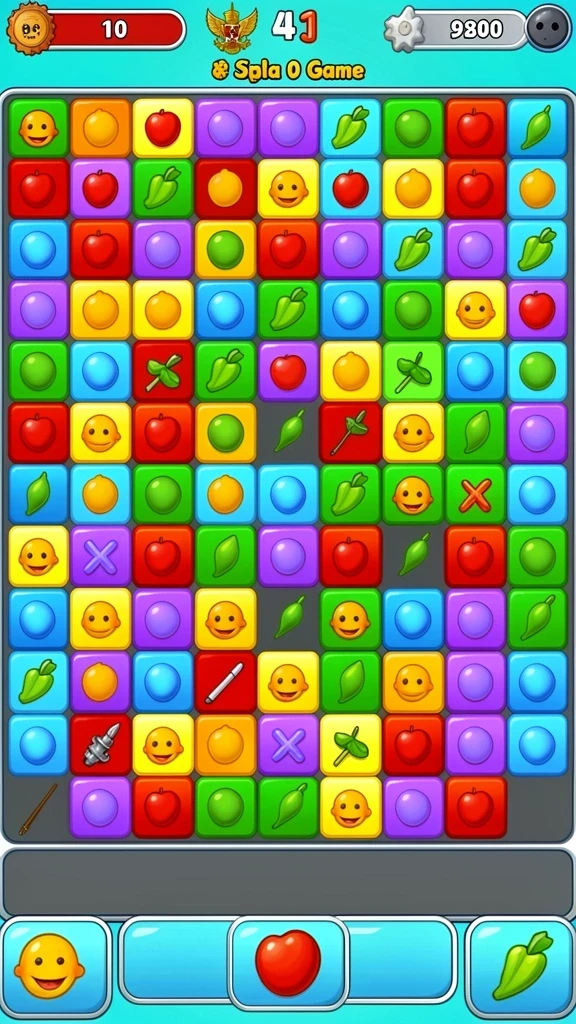Tap the smiley face booster button at bottom
576x1024 pixels.
56,968
